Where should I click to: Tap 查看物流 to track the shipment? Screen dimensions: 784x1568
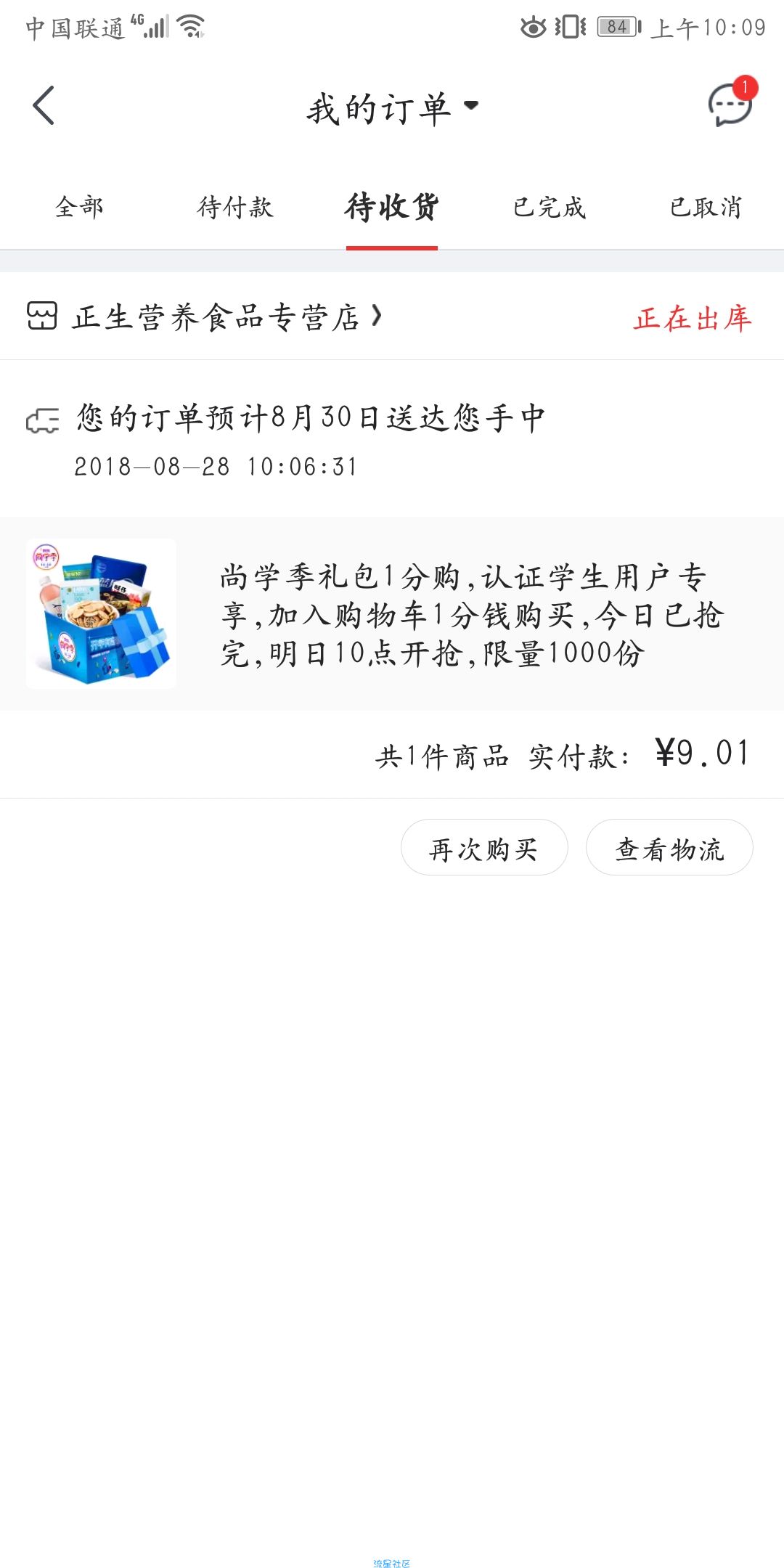(669, 848)
